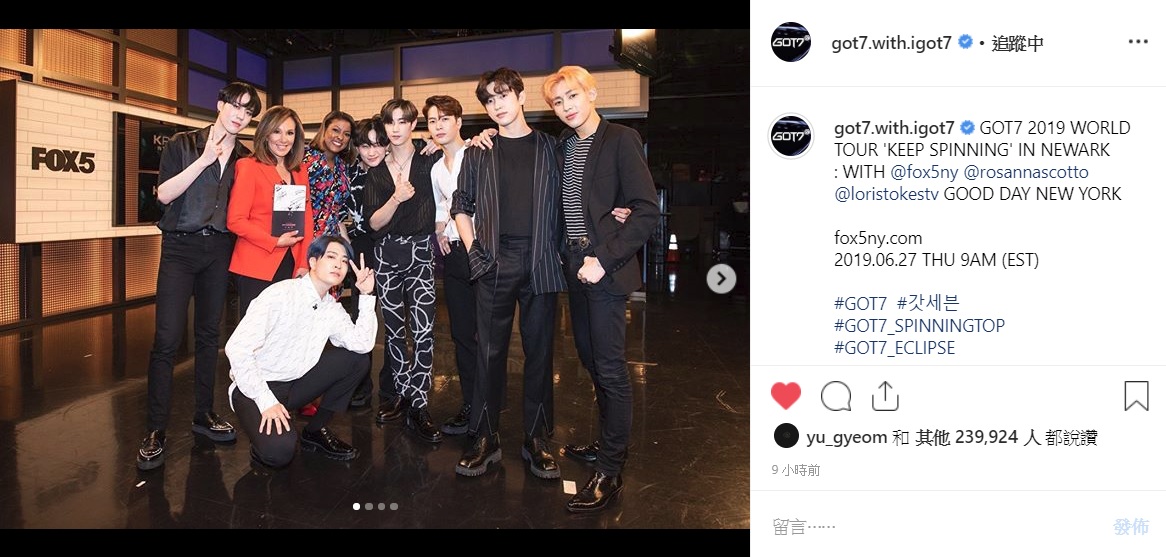The height and width of the screenshot is (557, 1166).
Task: Open the @fox5ny mention
Action: click(x=924, y=172)
